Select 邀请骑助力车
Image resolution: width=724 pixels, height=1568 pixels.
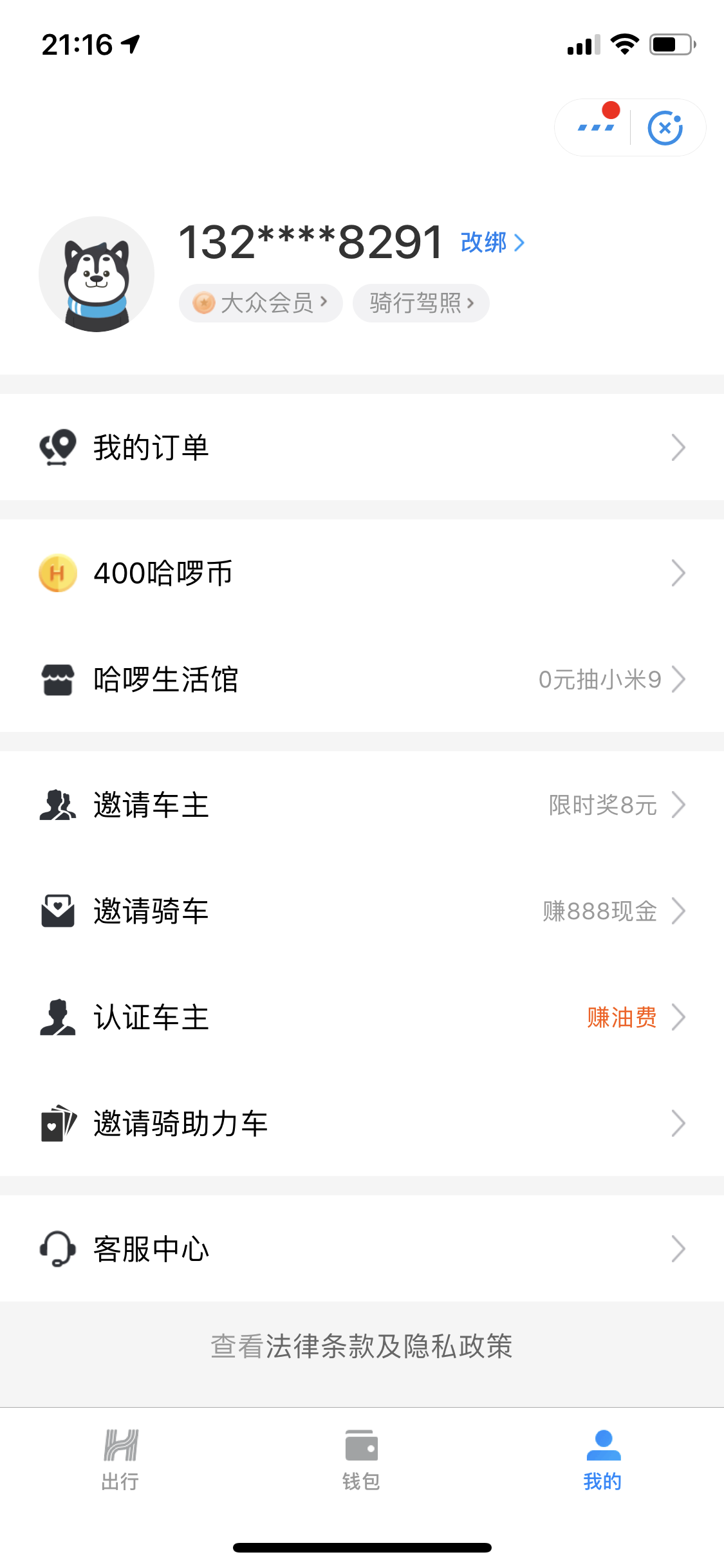[362, 1123]
